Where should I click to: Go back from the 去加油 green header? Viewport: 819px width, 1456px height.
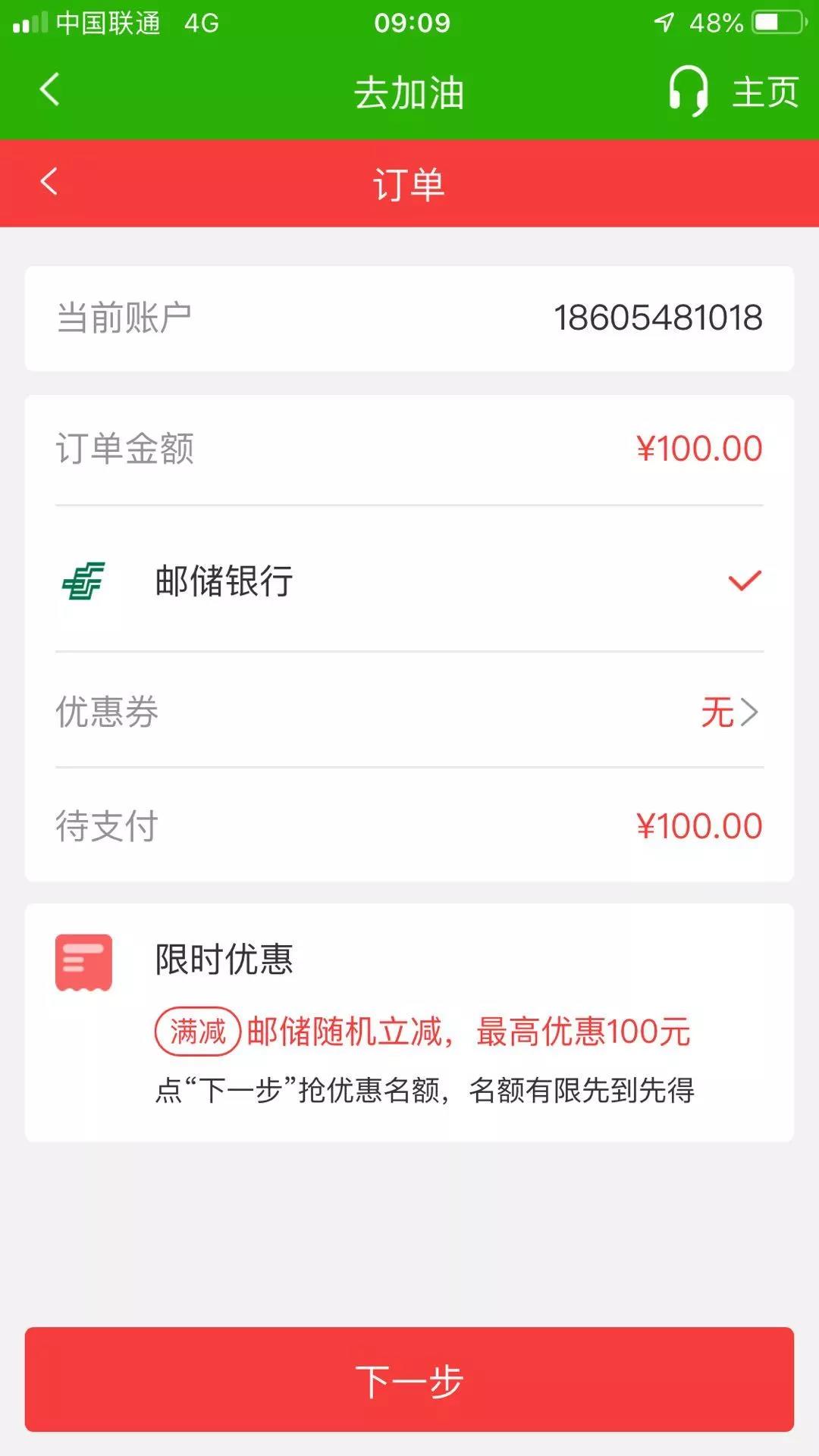(50, 90)
